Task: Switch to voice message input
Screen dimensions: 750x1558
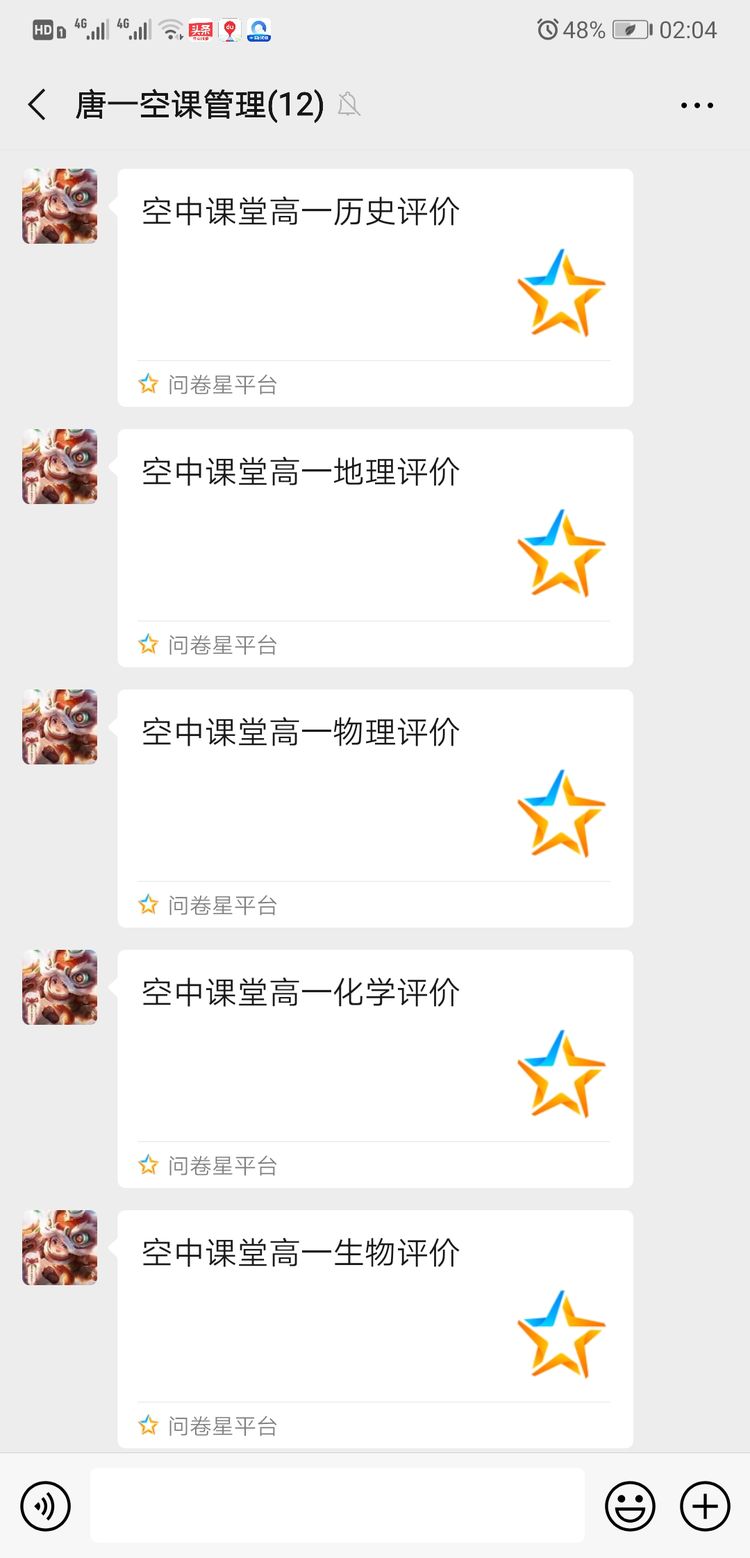Action: [x=46, y=1506]
